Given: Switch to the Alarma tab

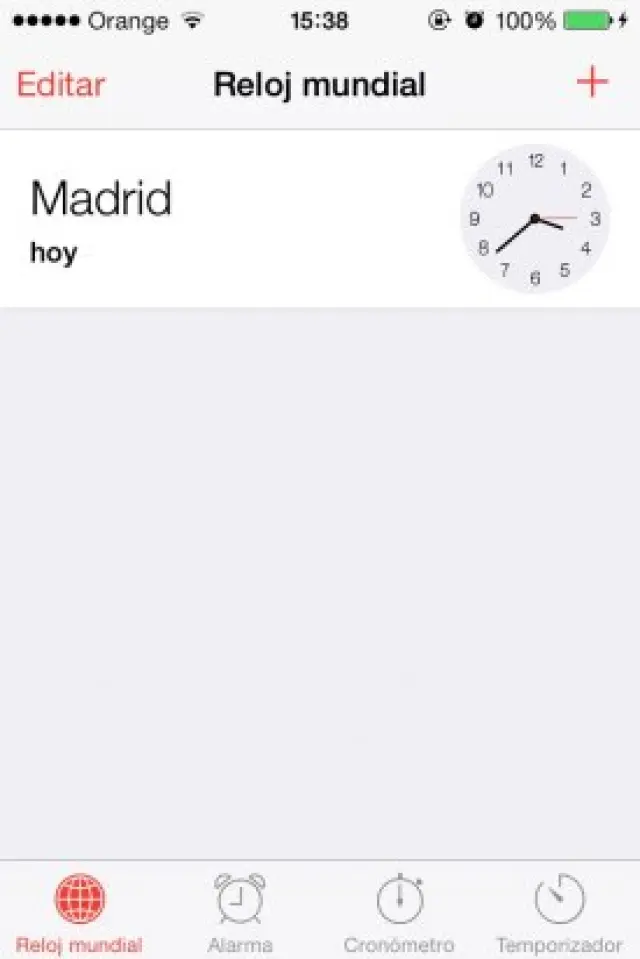Looking at the screenshot, I should pyautogui.click(x=240, y=911).
